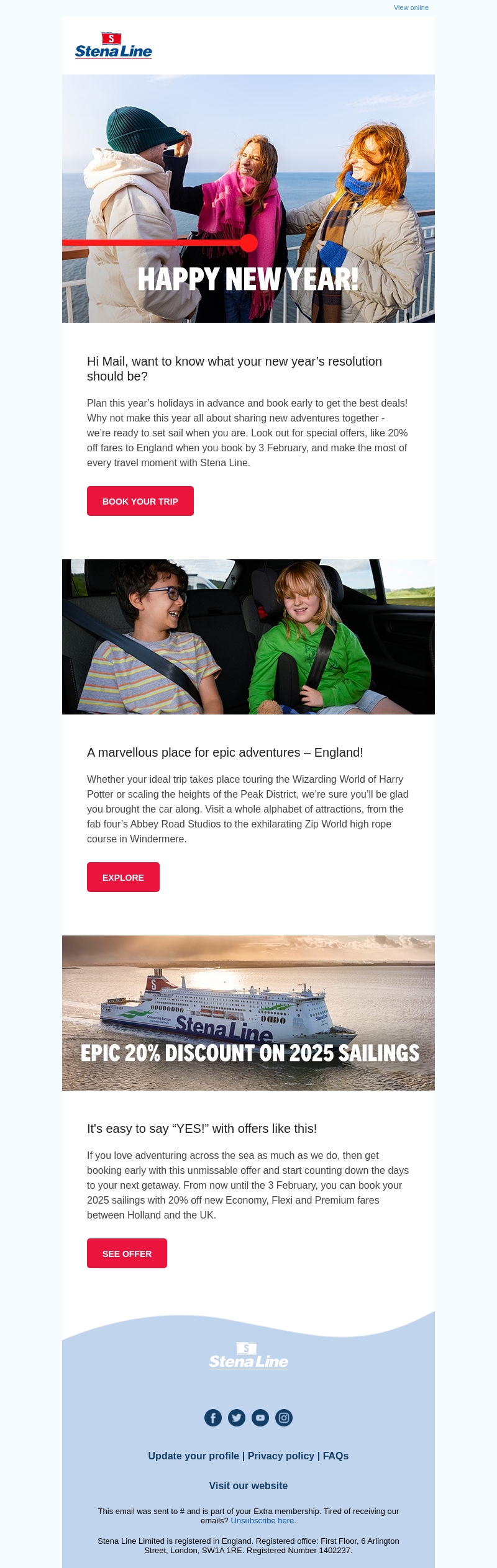The image size is (497, 1568).
Task: Go to the FAQs link
Action: 335,1456
